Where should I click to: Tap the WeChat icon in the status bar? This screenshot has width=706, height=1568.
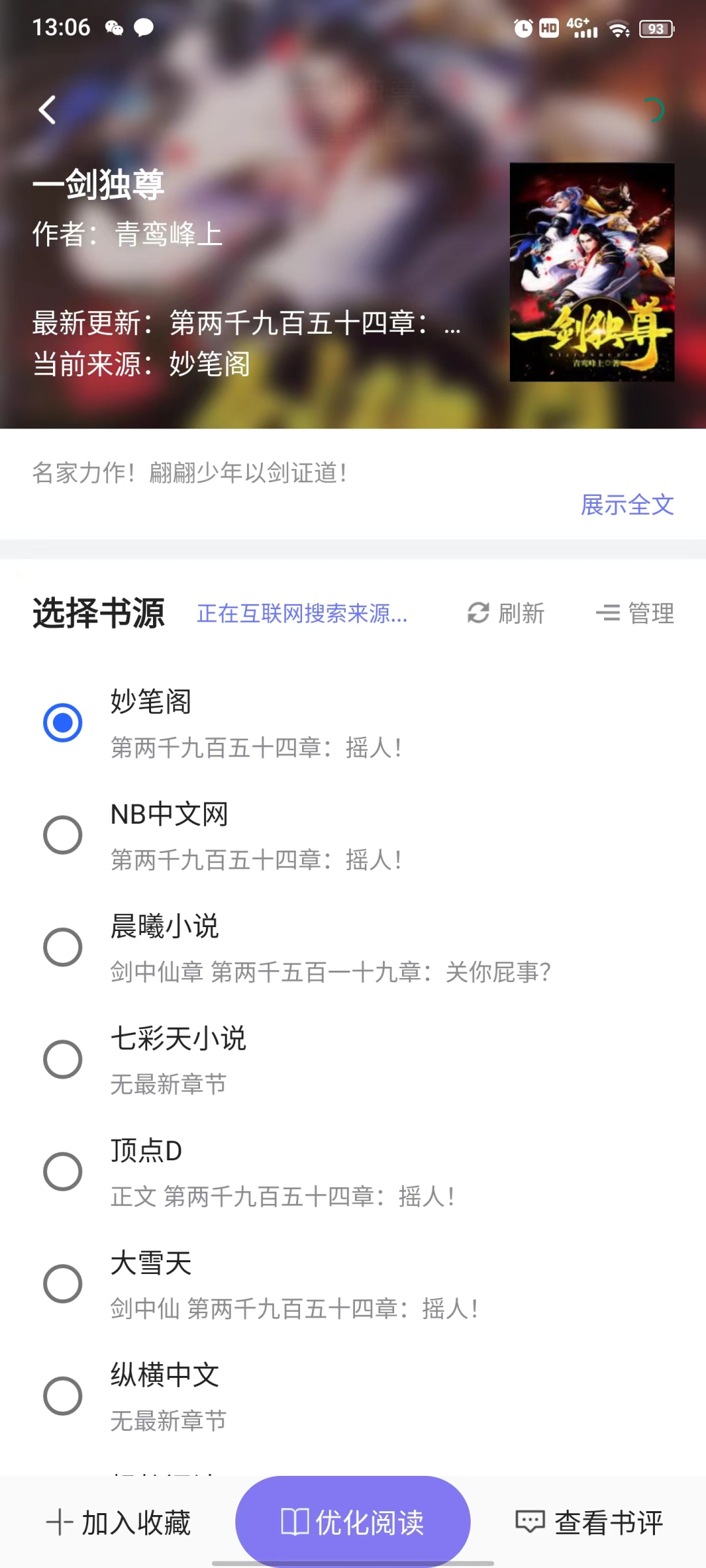tap(114, 27)
